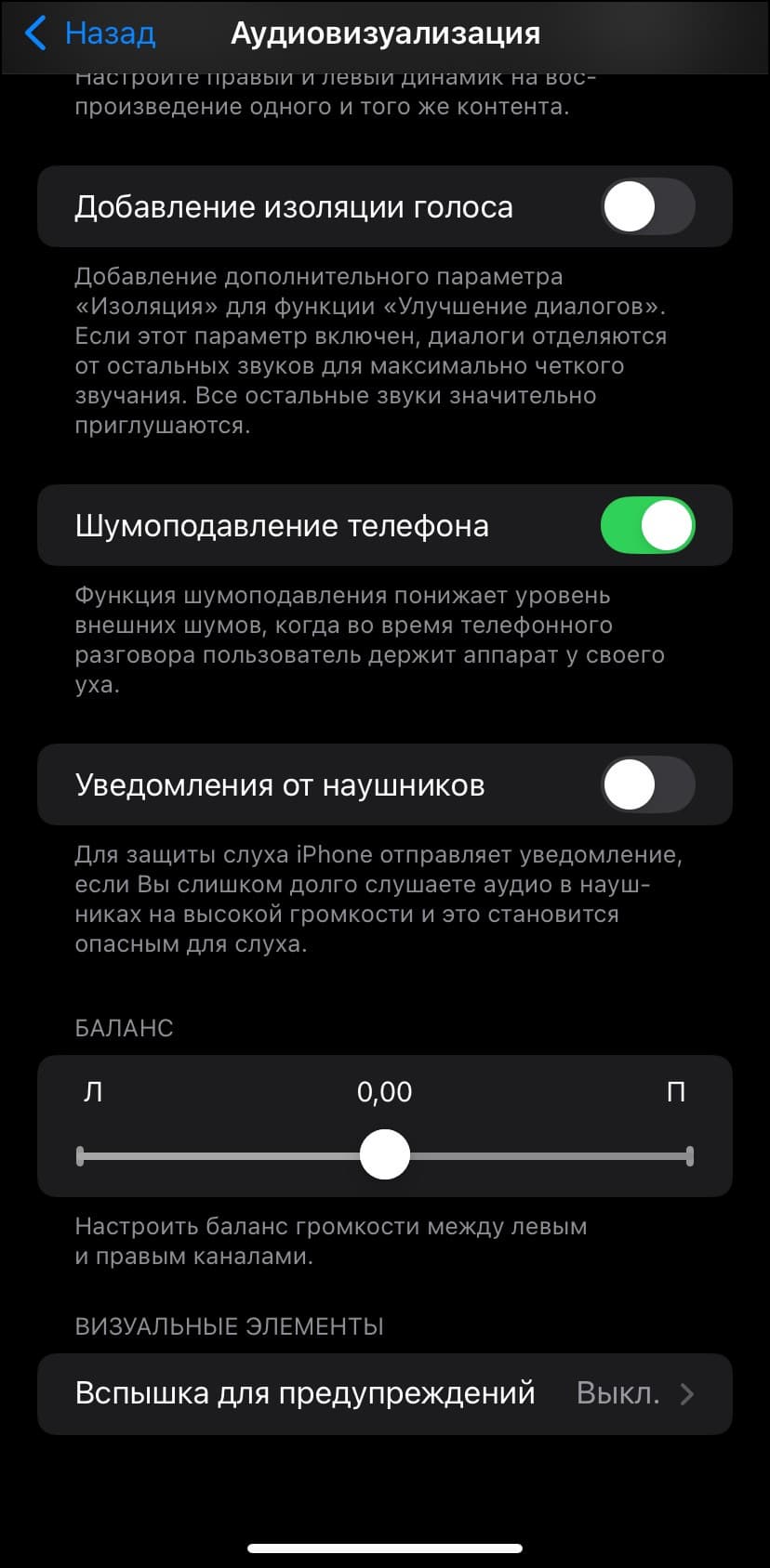Open Вспышка для предупреждений settings
The height and width of the screenshot is (1568, 770).
pos(385,1393)
